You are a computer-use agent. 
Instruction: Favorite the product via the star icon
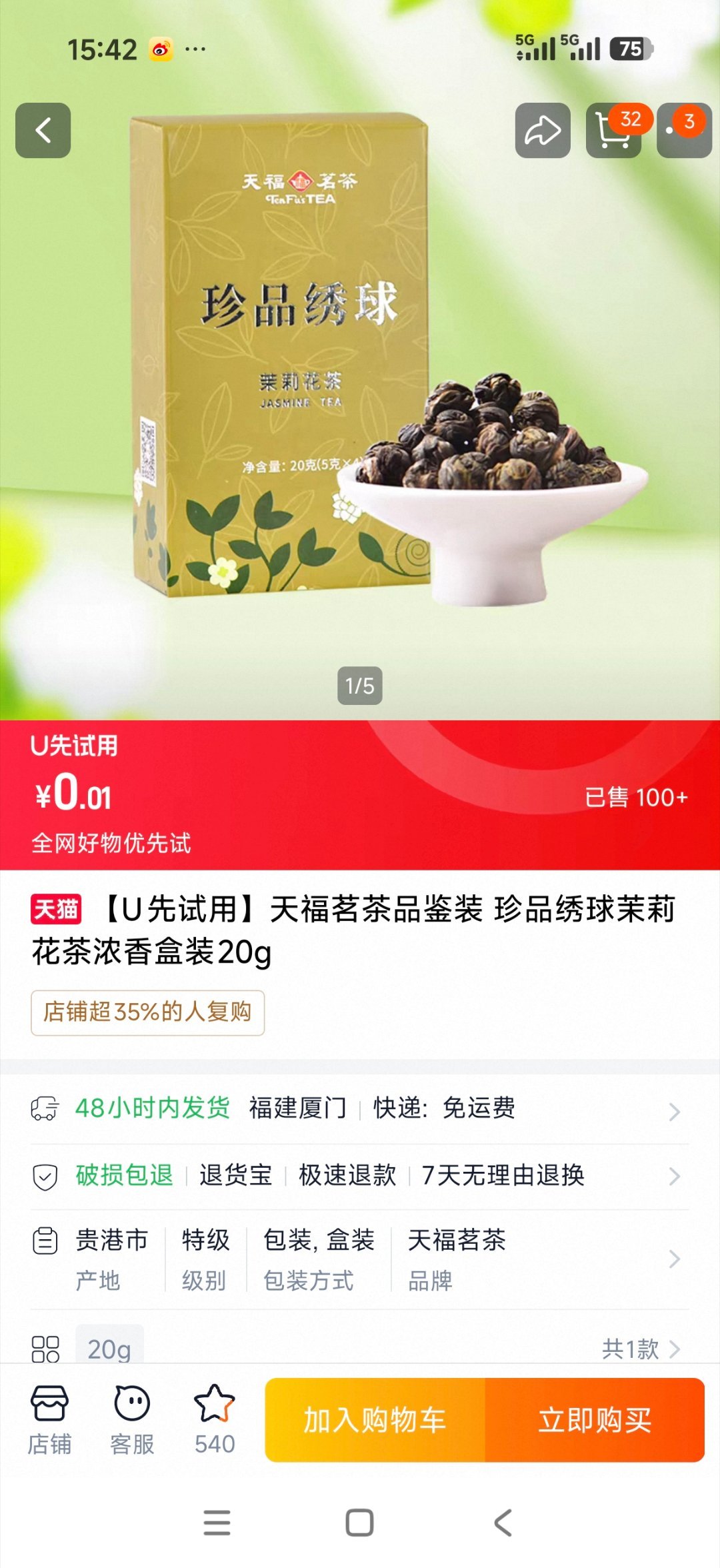[x=214, y=1419]
